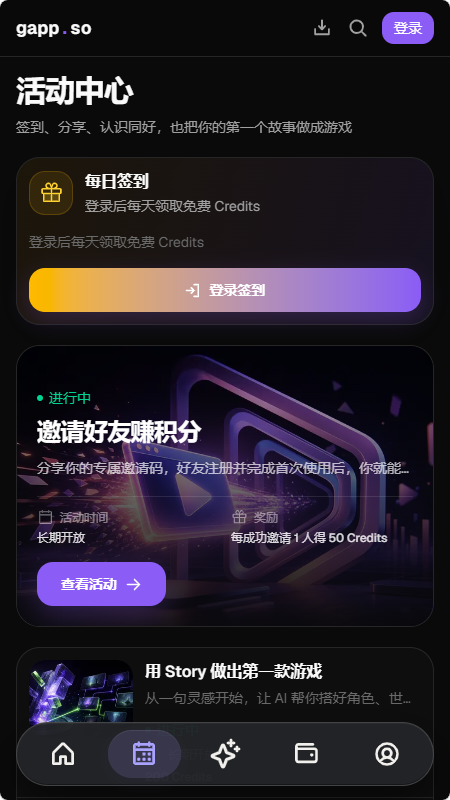Go to the home tab in bottom navigation
The image size is (450, 800).
click(x=63, y=754)
